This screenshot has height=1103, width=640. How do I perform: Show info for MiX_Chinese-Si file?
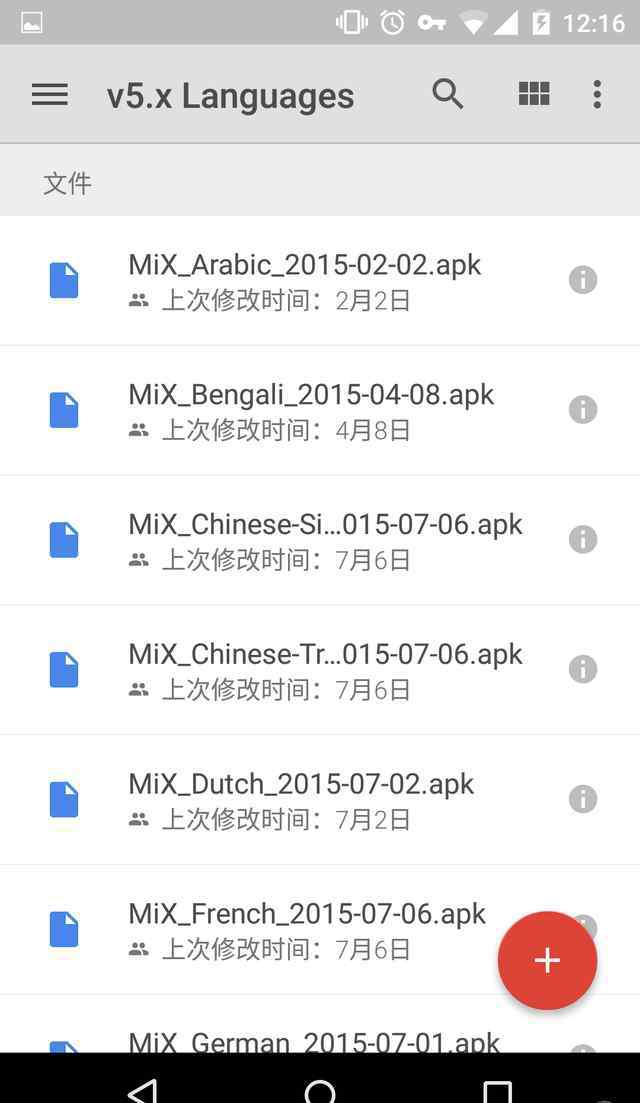pyautogui.click(x=583, y=540)
